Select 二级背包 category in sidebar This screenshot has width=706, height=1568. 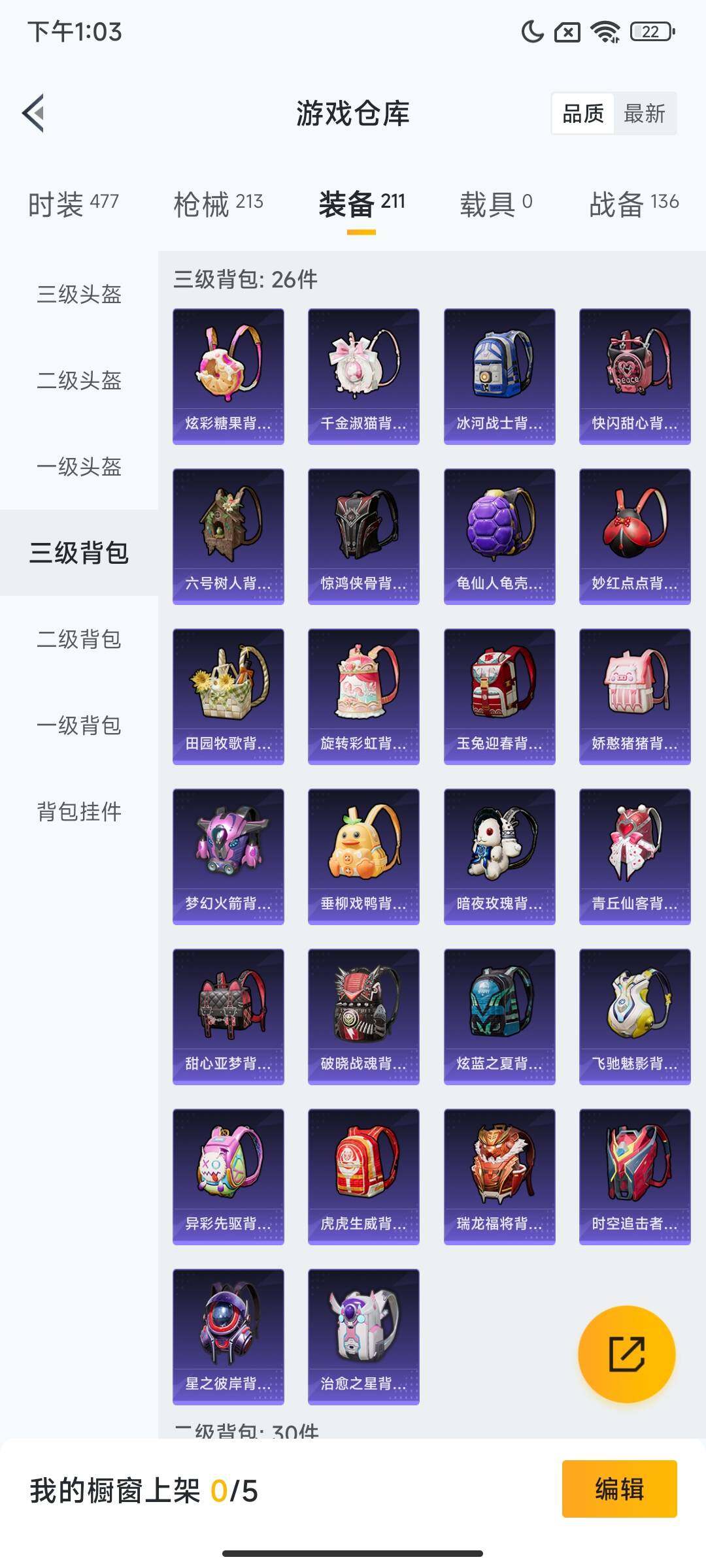pos(78,640)
